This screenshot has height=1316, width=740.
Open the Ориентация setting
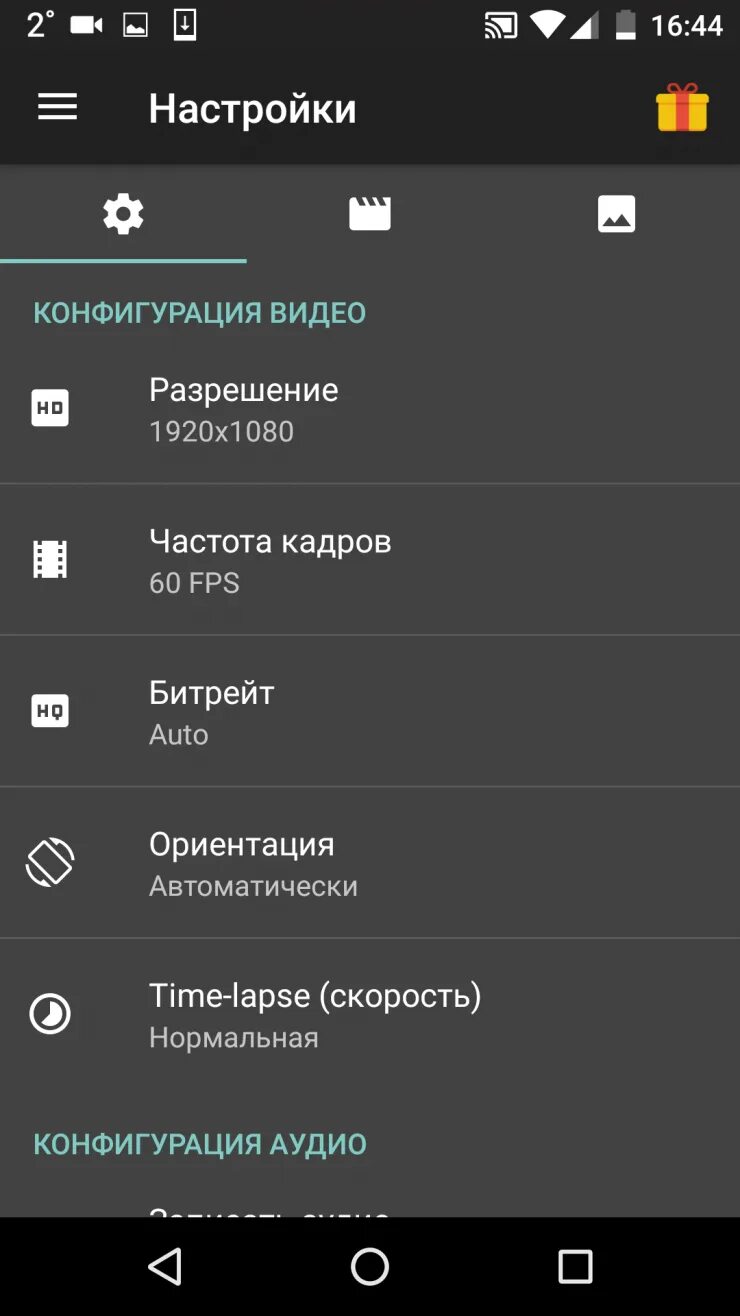pos(370,864)
